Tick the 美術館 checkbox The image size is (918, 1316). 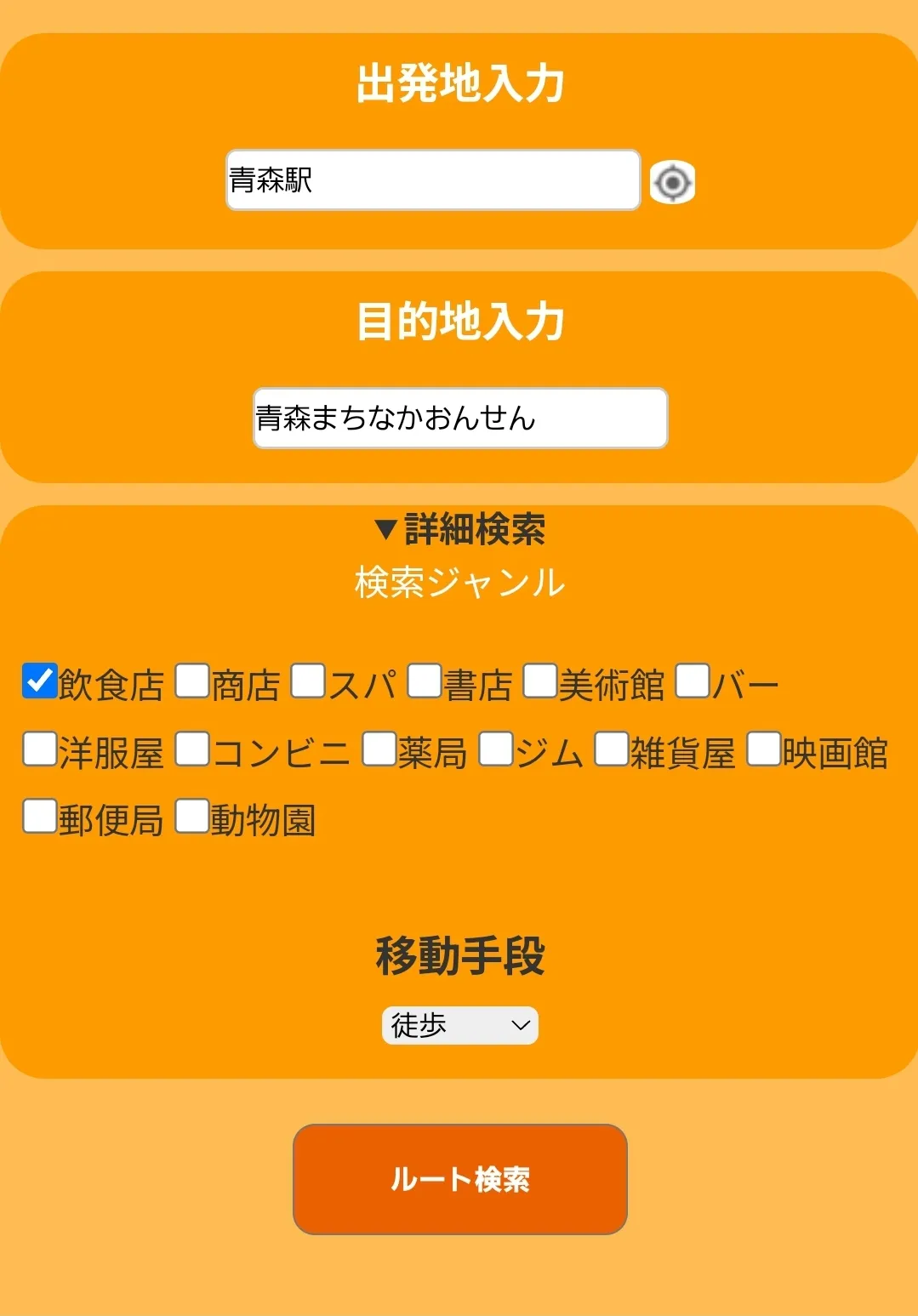pyautogui.click(x=539, y=681)
